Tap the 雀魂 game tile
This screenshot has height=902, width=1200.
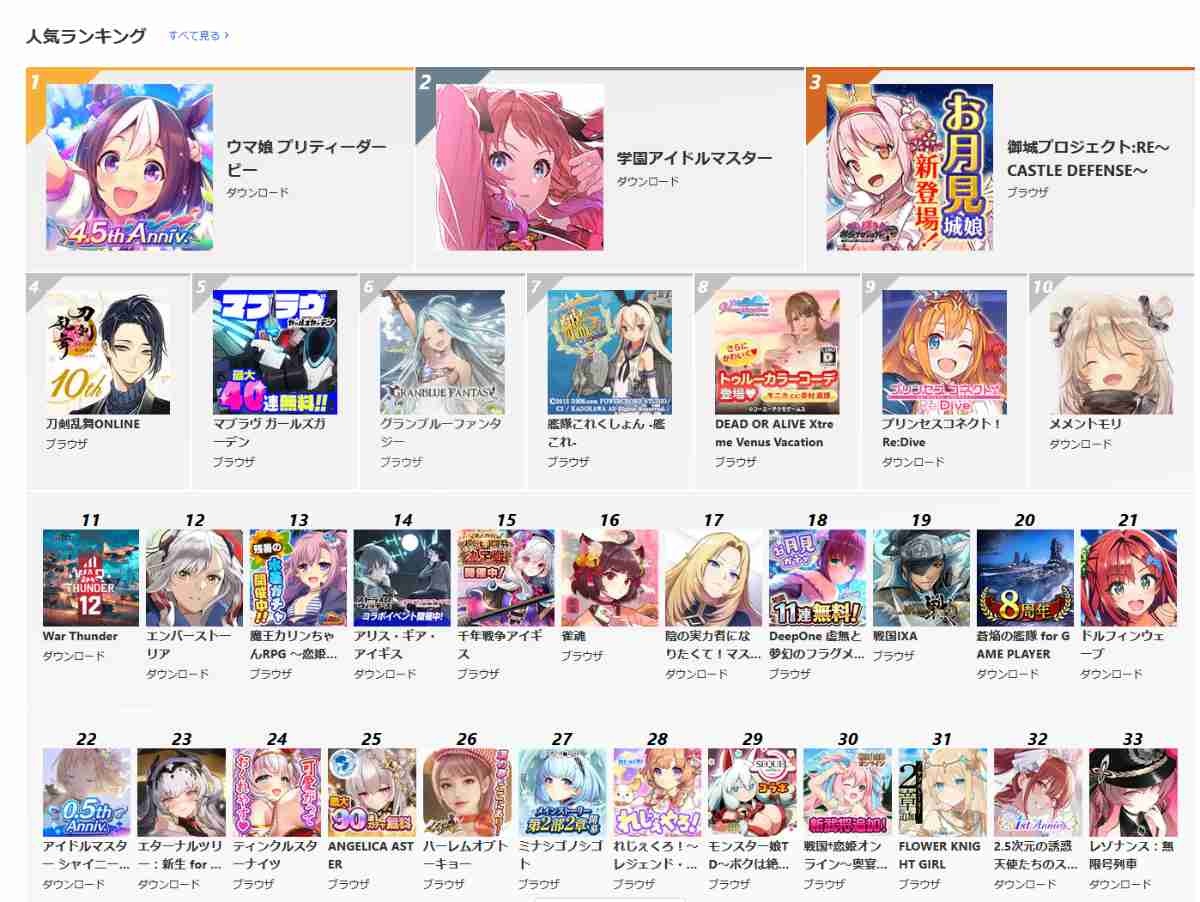tap(610, 578)
